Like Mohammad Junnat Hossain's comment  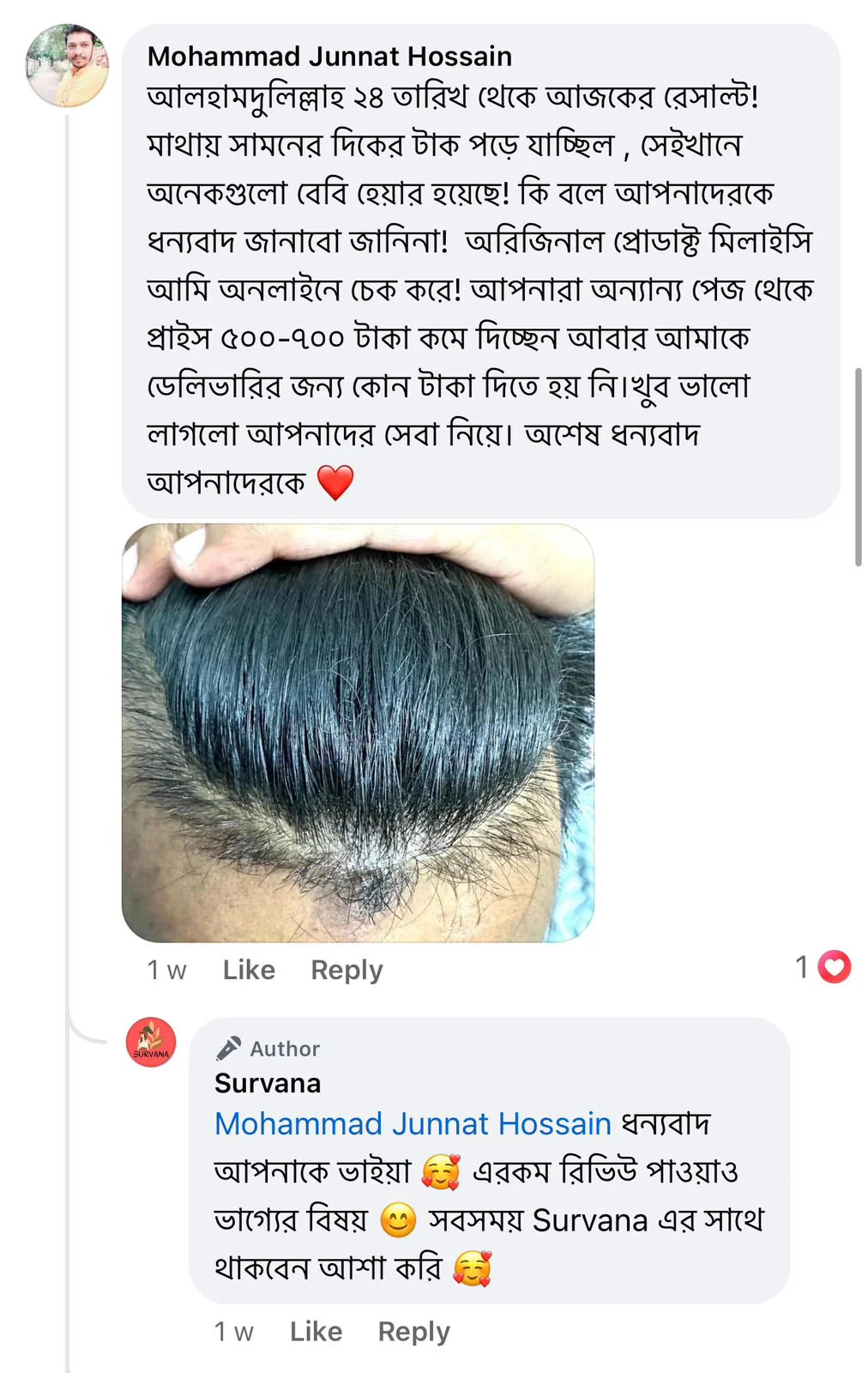click(x=249, y=970)
